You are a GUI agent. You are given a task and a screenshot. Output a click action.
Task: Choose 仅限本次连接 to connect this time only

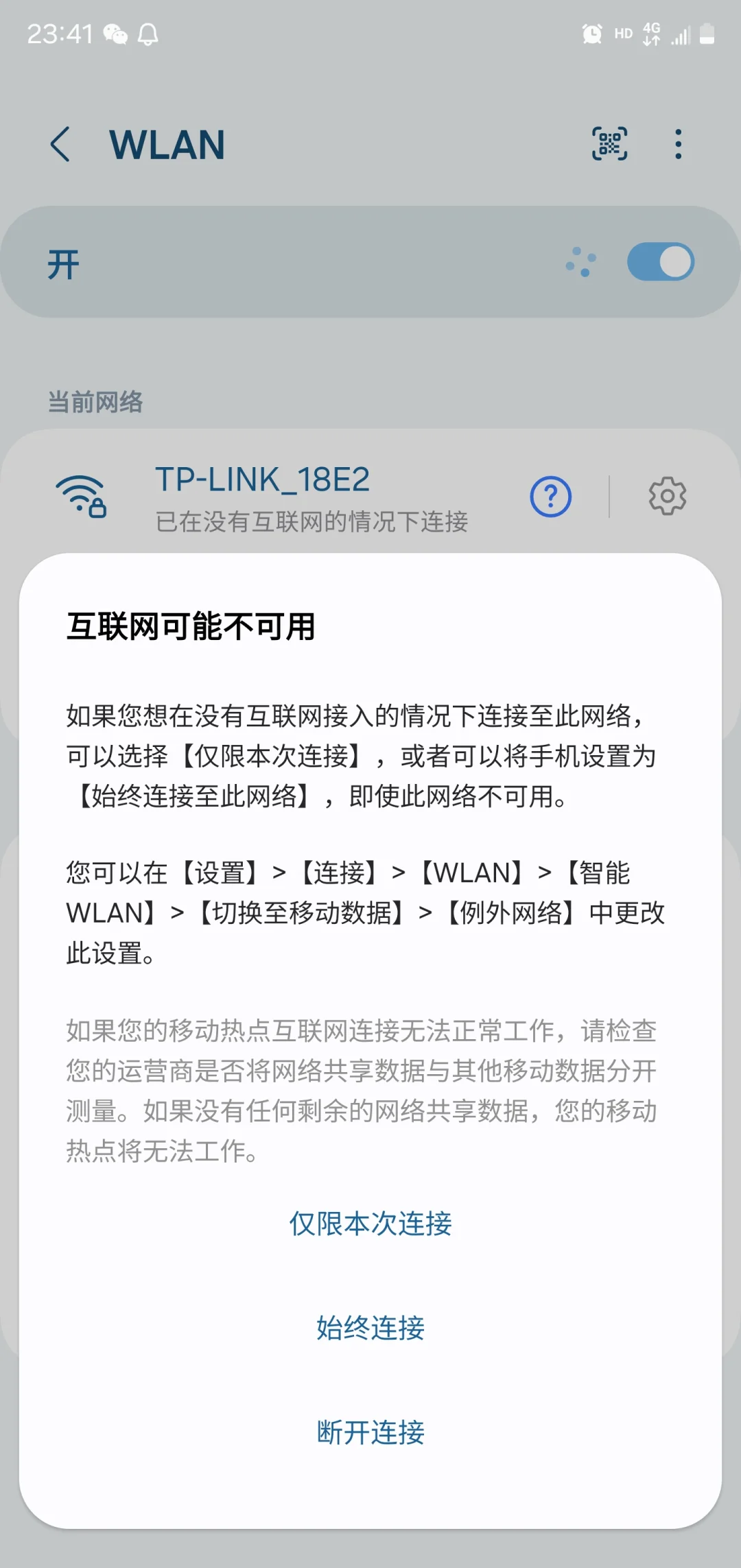(370, 1223)
